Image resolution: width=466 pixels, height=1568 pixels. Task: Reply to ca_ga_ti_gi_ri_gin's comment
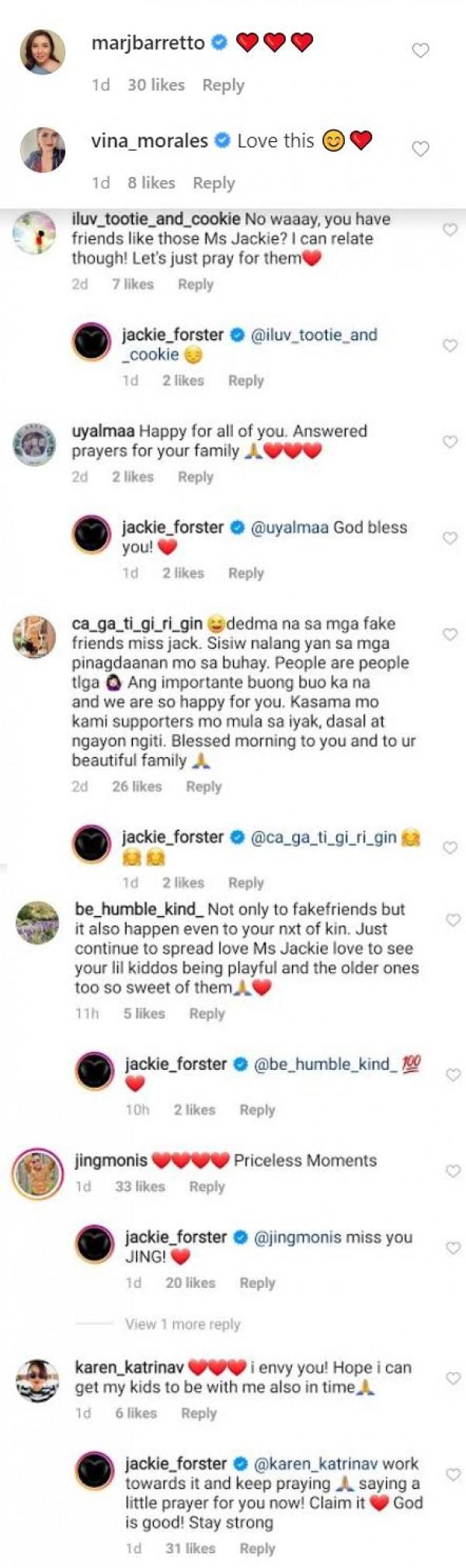click(203, 787)
